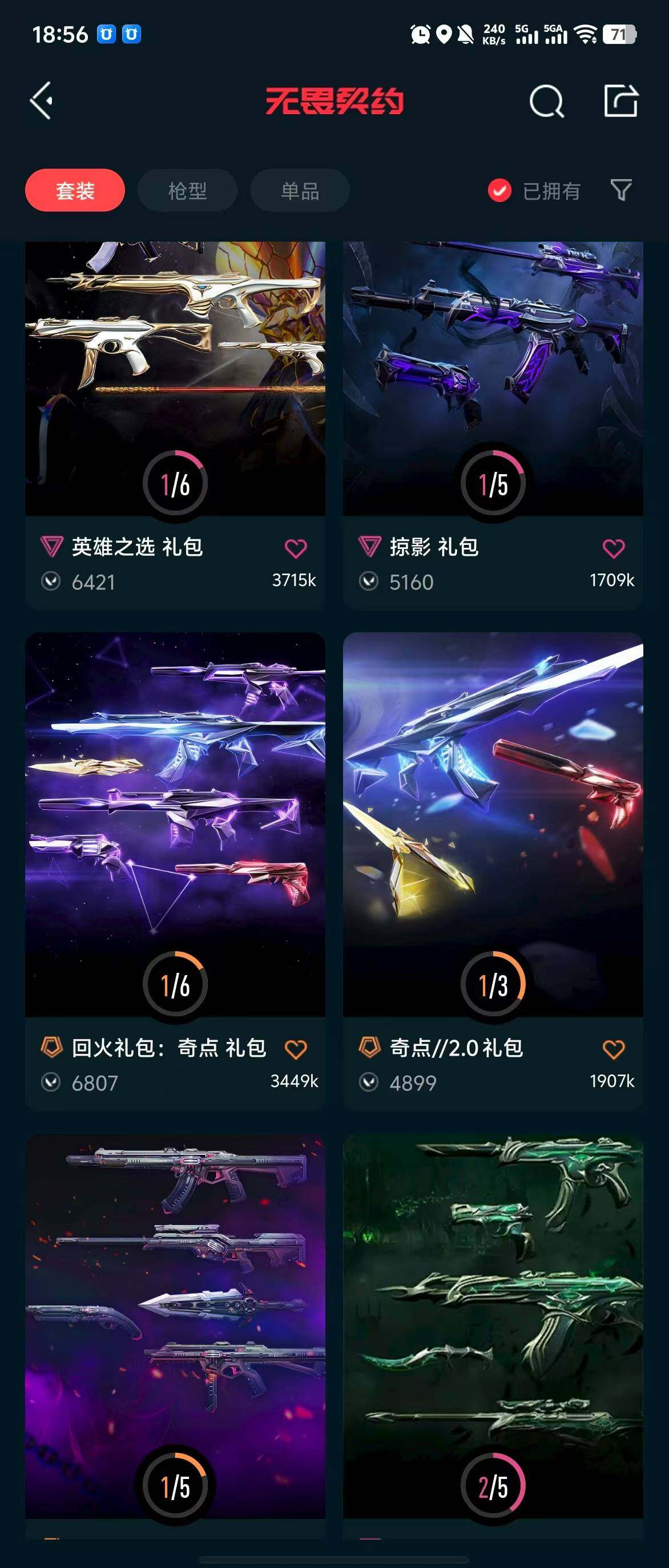Favorite the 掠影 礼包 heart icon
This screenshot has height=1568, width=669.
[614, 548]
